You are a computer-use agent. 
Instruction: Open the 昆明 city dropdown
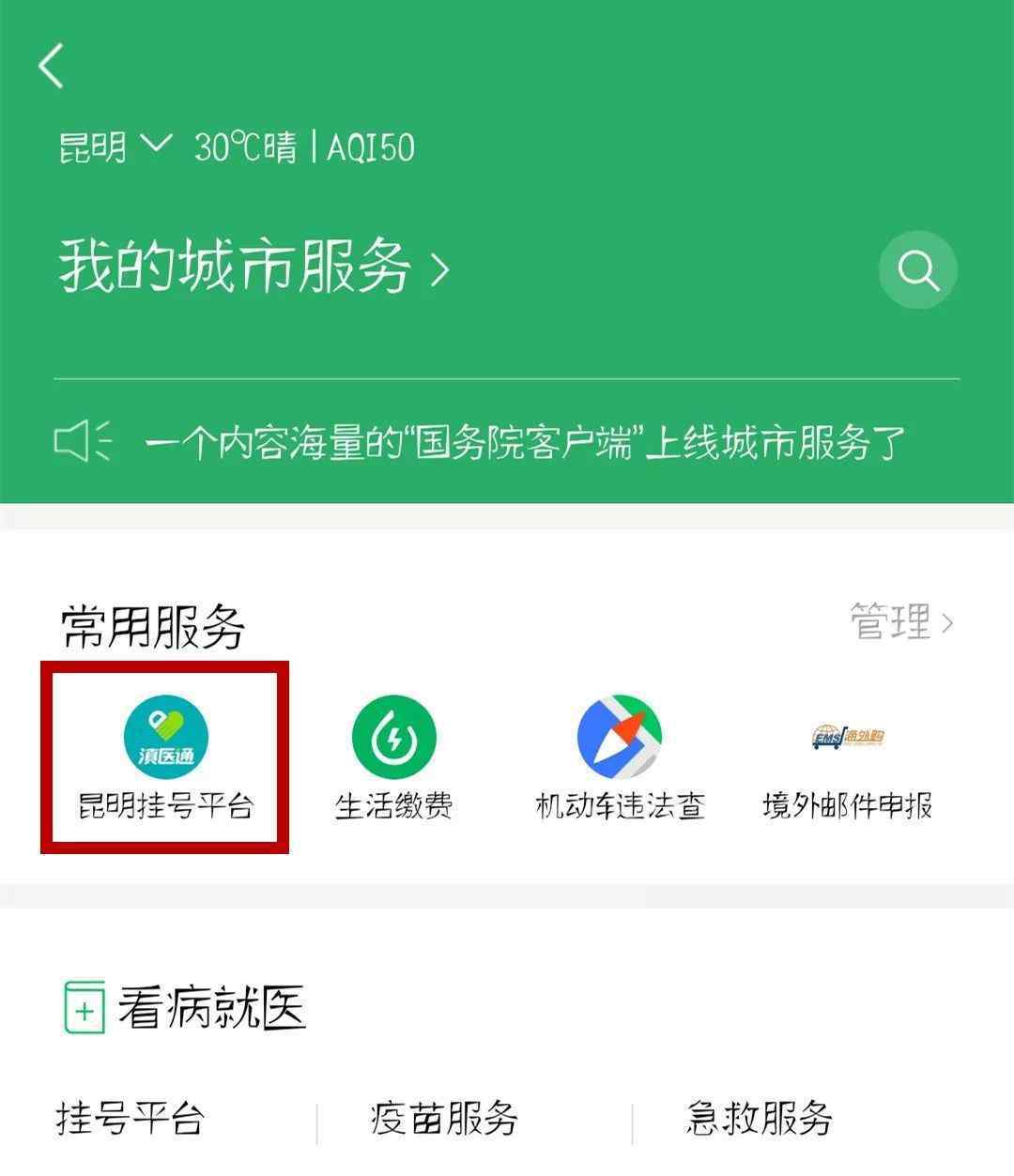[115, 147]
